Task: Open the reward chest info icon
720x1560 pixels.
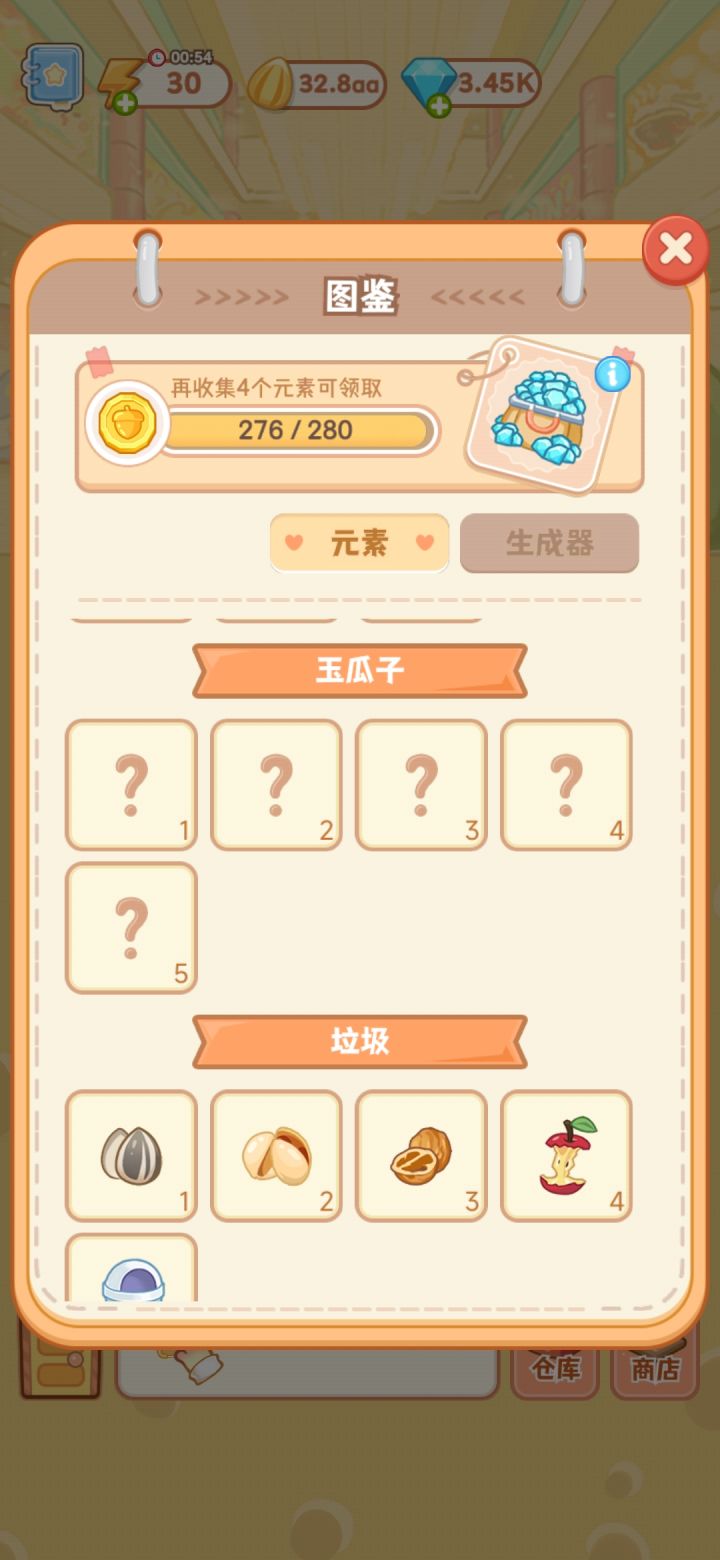Action: [x=612, y=374]
